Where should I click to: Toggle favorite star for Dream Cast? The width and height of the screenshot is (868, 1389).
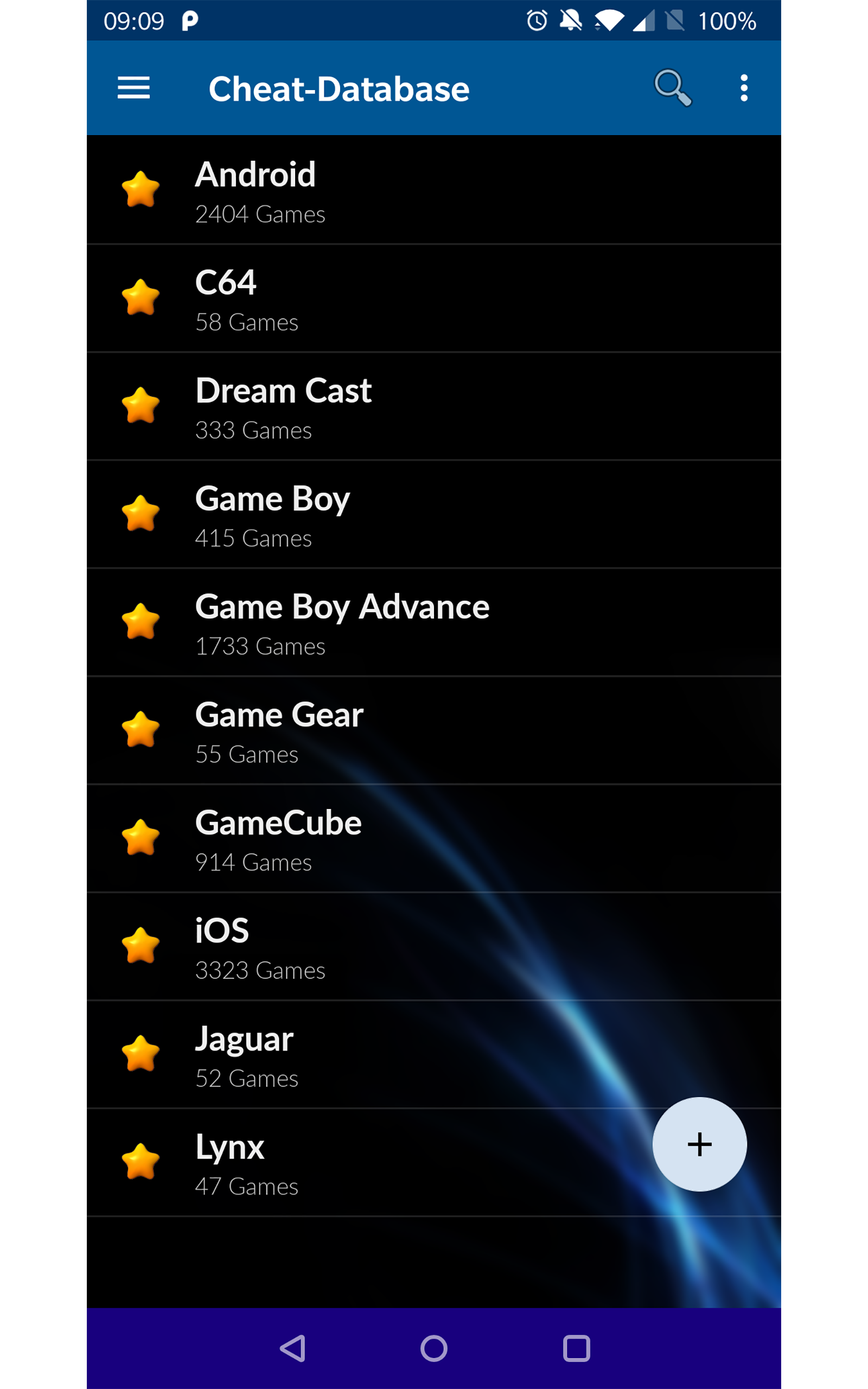pyautogui.click(x=142, y=407)
